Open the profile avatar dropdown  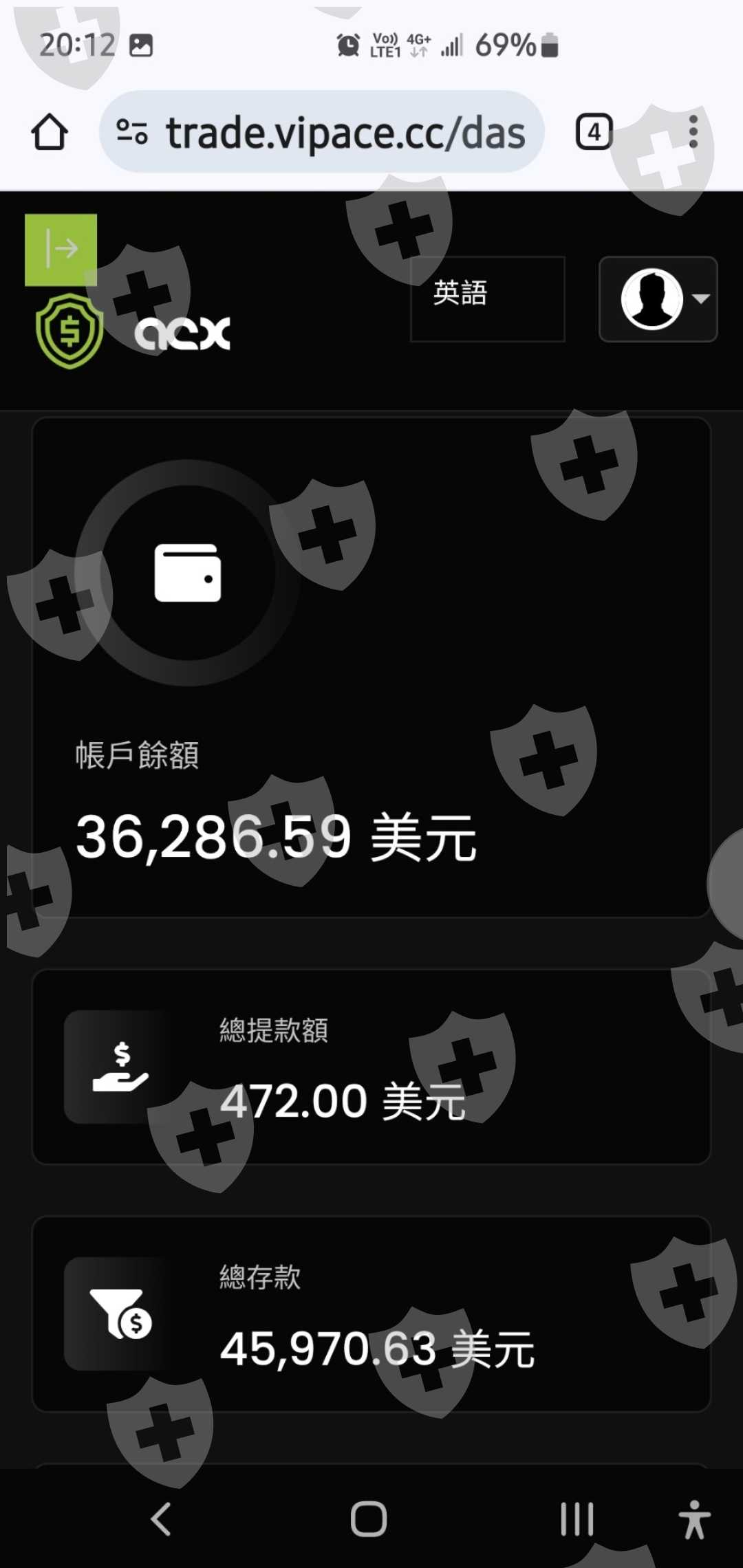(658, 299)
